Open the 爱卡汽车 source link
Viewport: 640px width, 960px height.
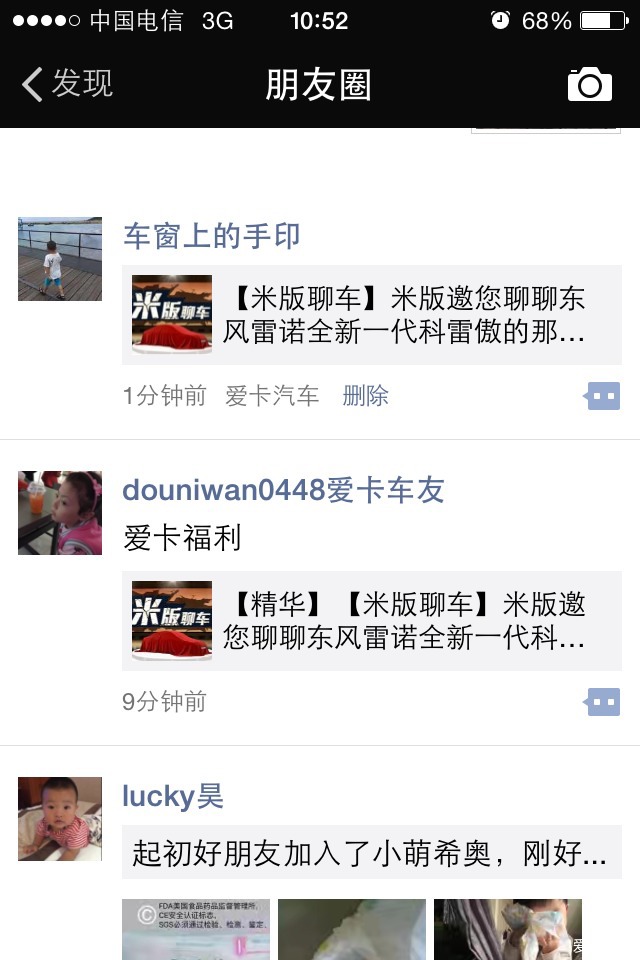coord(272,396)
